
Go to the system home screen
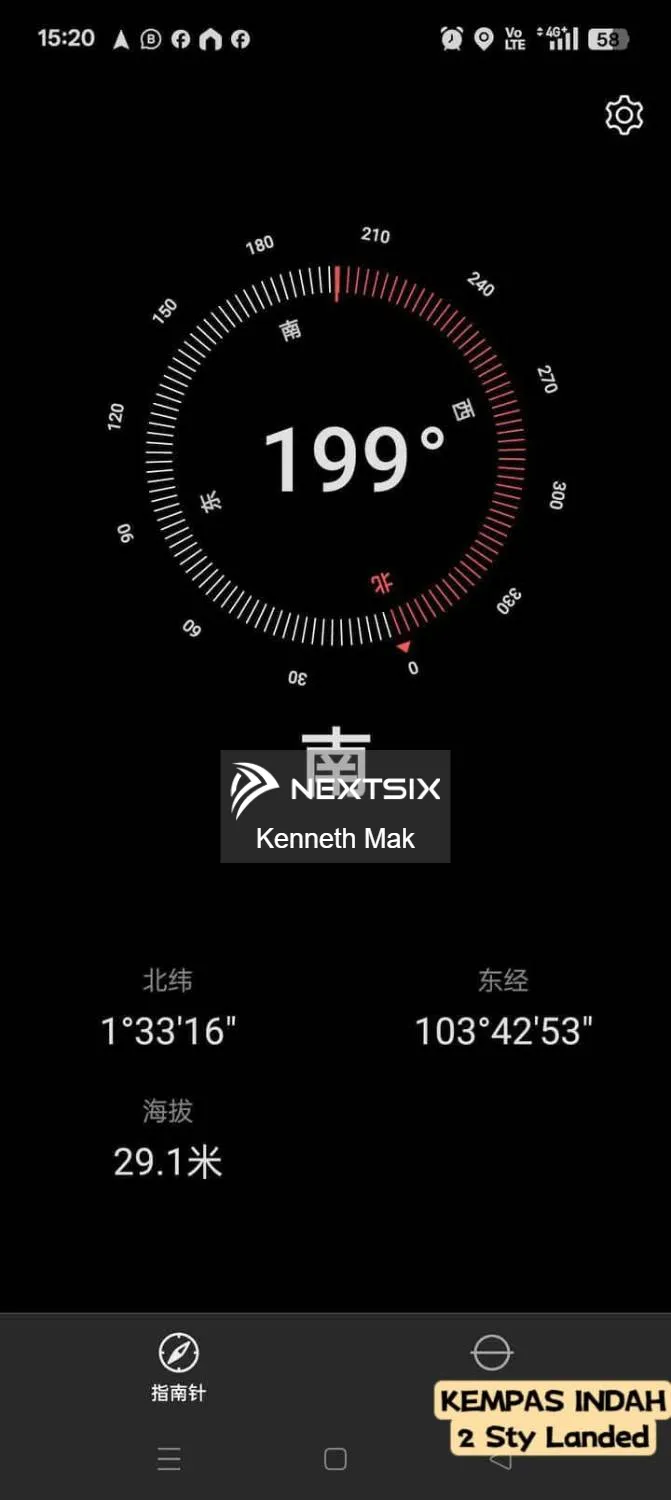point(335,1459)
